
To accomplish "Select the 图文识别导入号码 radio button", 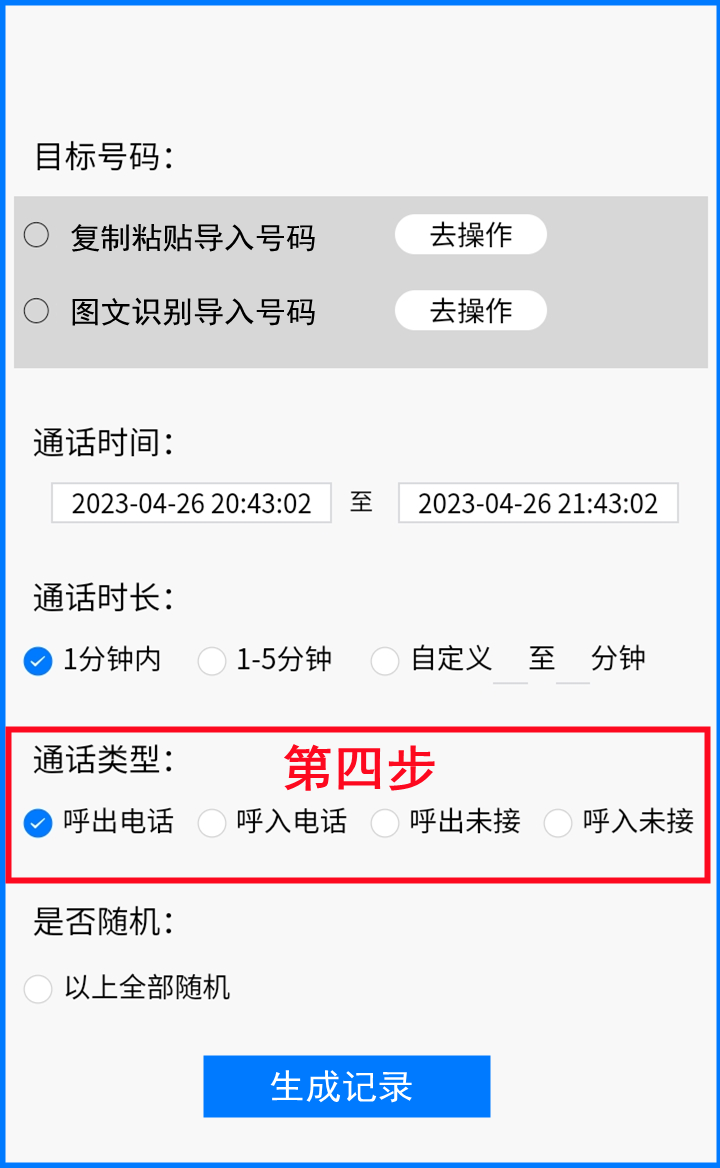I will pos(36,311).
